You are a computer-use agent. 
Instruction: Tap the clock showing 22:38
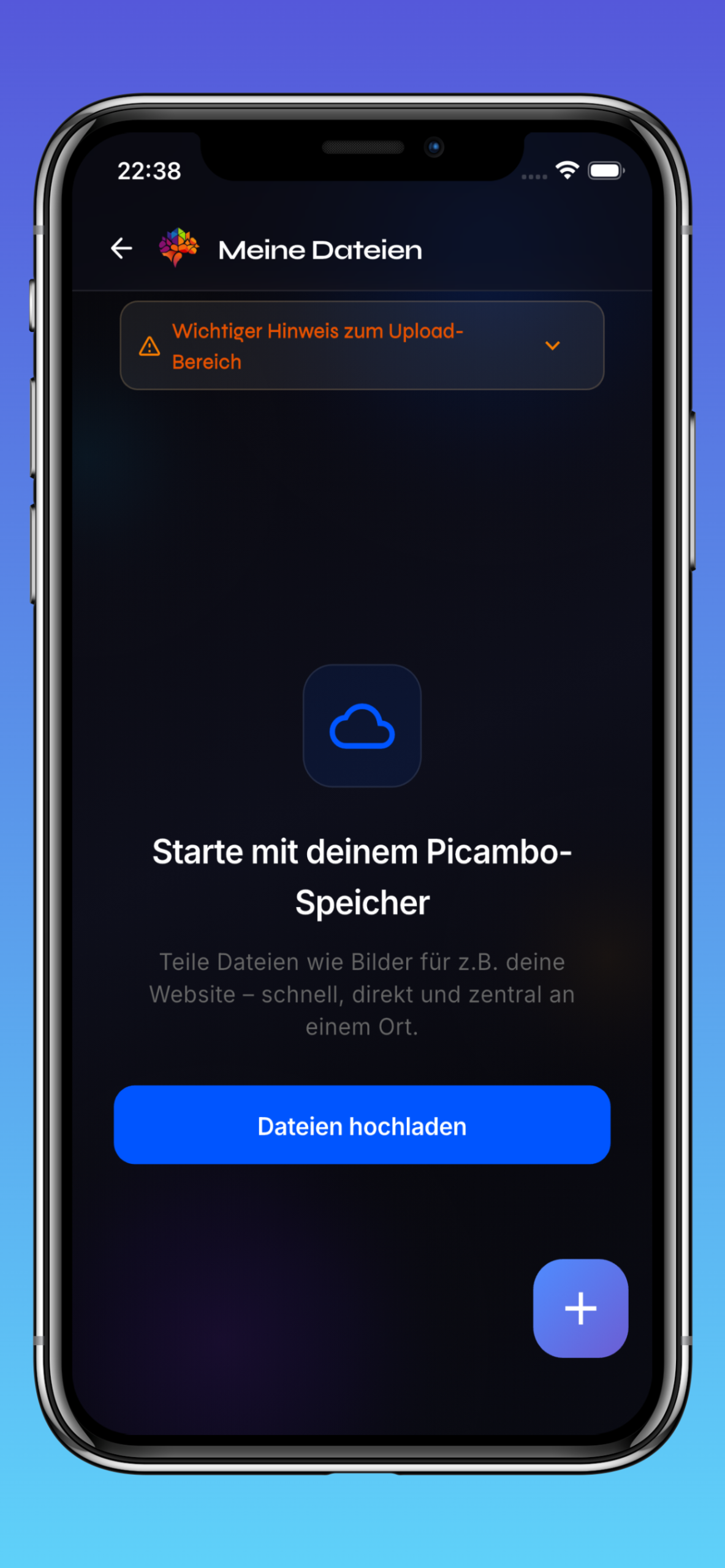[149, 171]
